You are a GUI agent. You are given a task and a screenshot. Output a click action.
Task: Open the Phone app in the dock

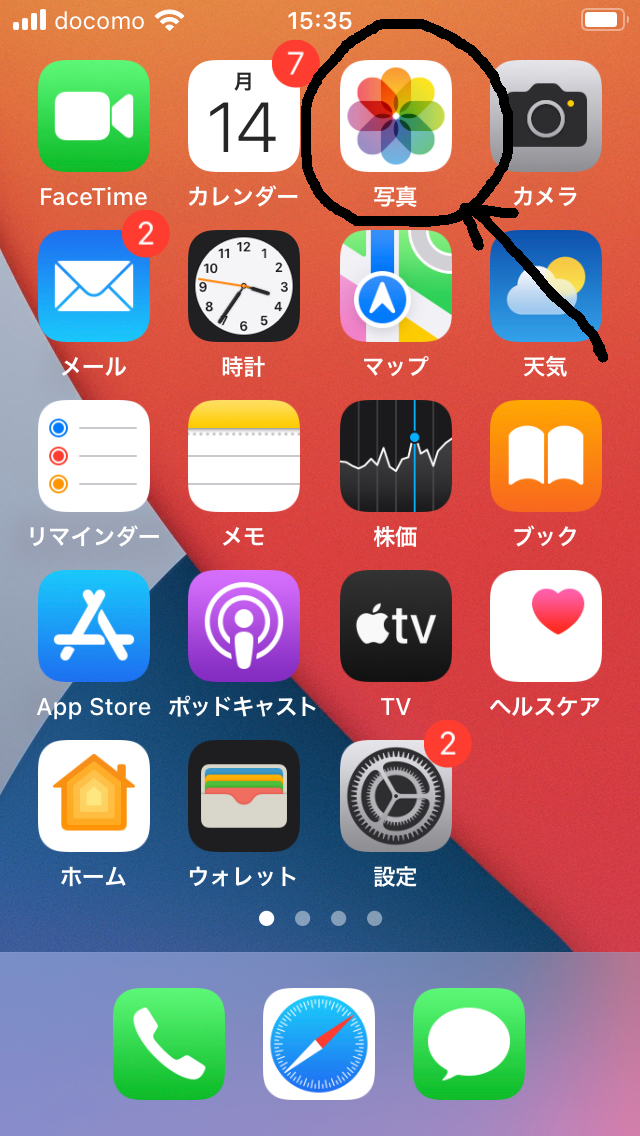169,1044
